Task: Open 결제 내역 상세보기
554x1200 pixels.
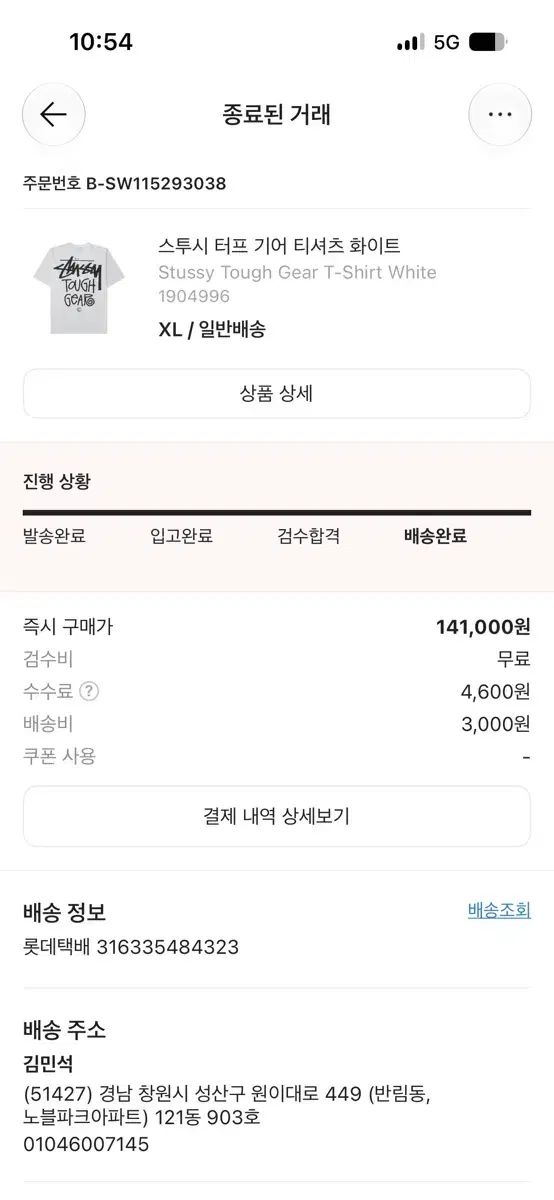Action: (x=277, y=816)
